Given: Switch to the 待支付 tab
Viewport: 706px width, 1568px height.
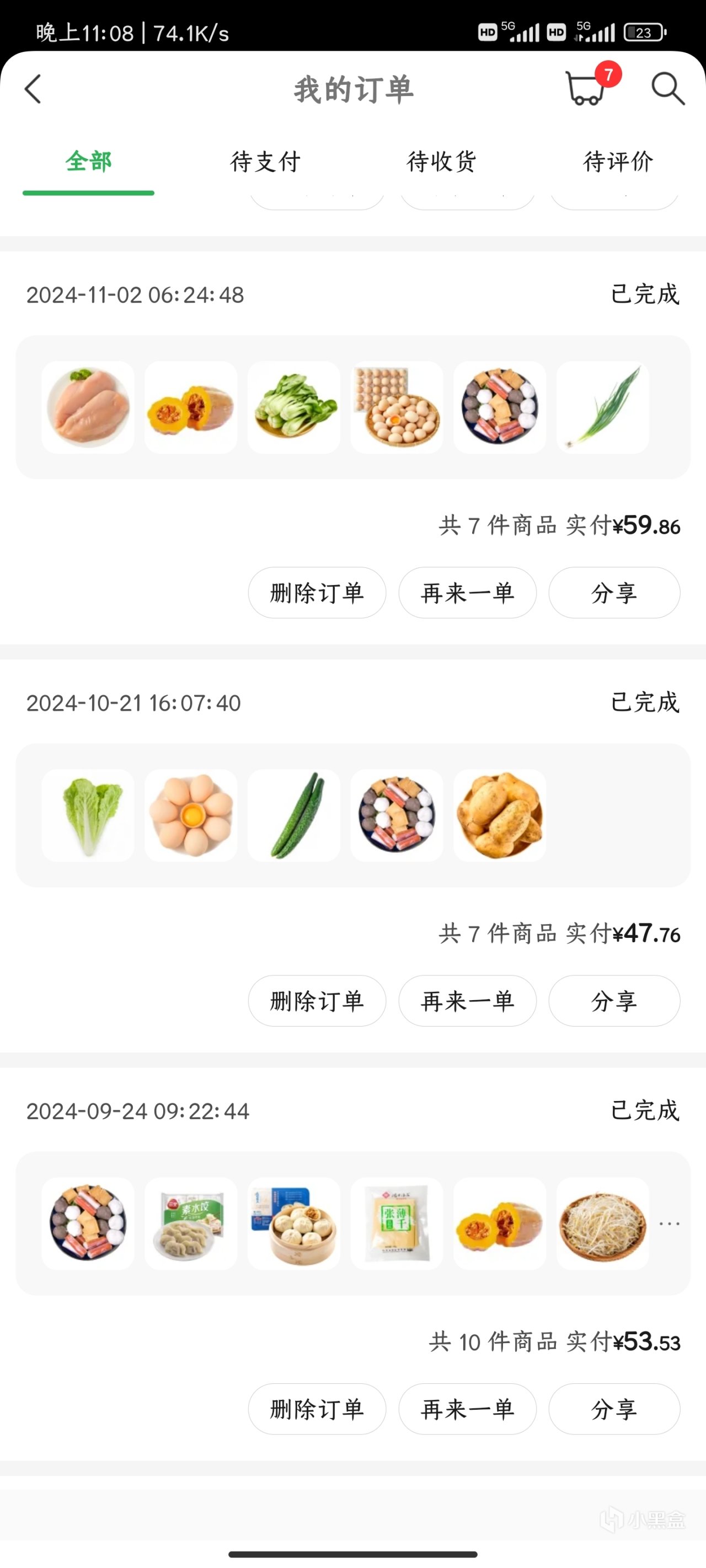Looking at the screenshot, I should tap(265, 162).
